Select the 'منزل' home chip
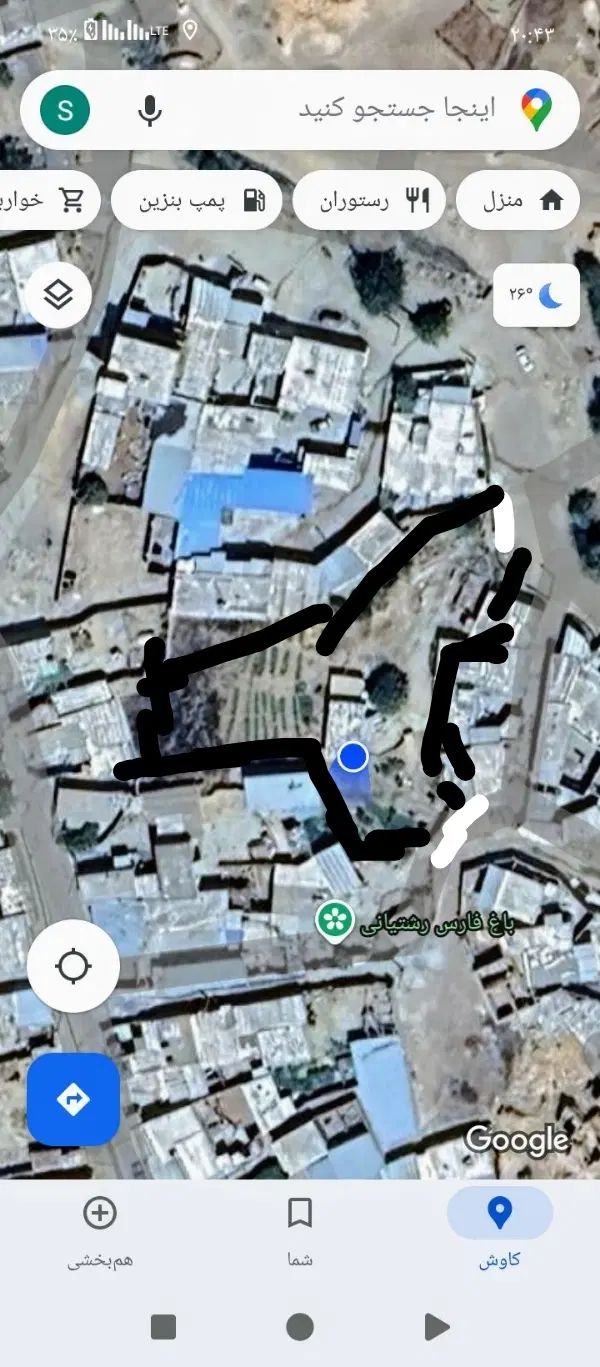Screen dimensions: 600x1367 pos(520,201)
